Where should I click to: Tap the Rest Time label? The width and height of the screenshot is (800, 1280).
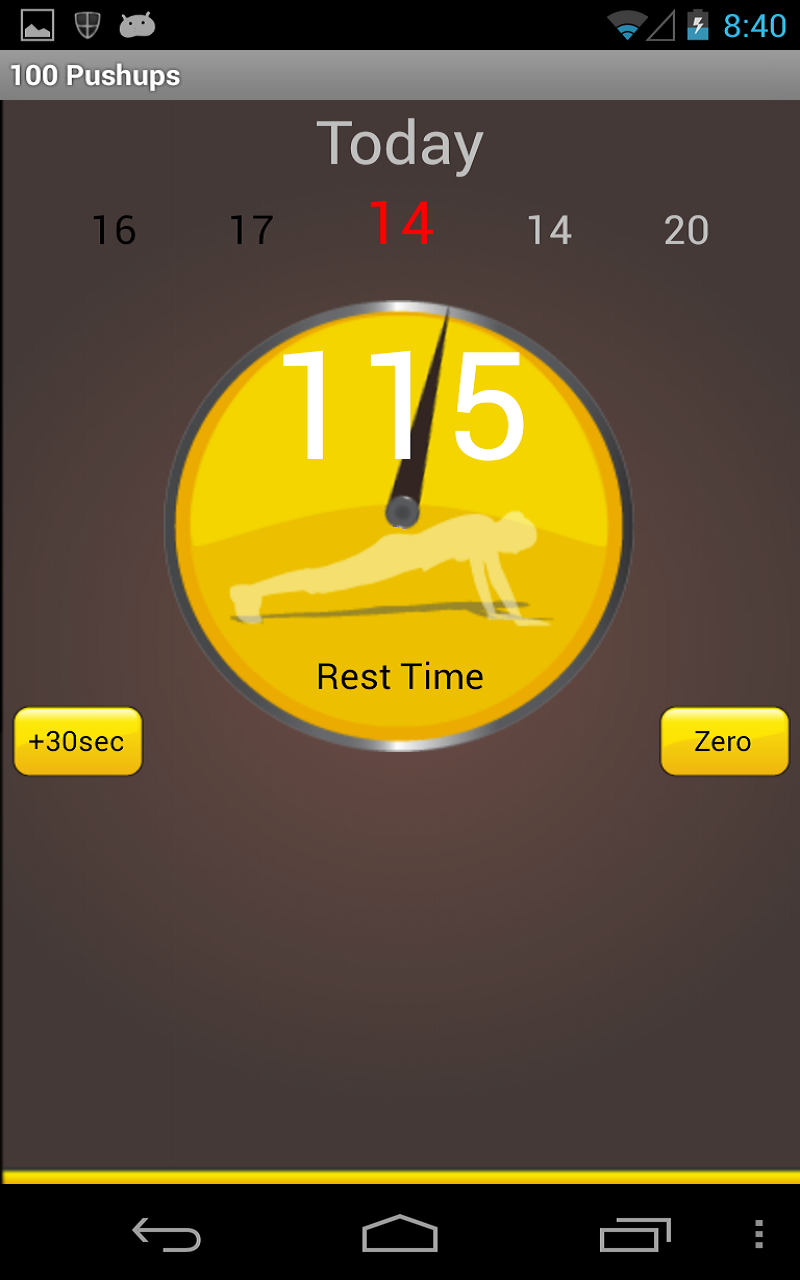tap(399, 676)
